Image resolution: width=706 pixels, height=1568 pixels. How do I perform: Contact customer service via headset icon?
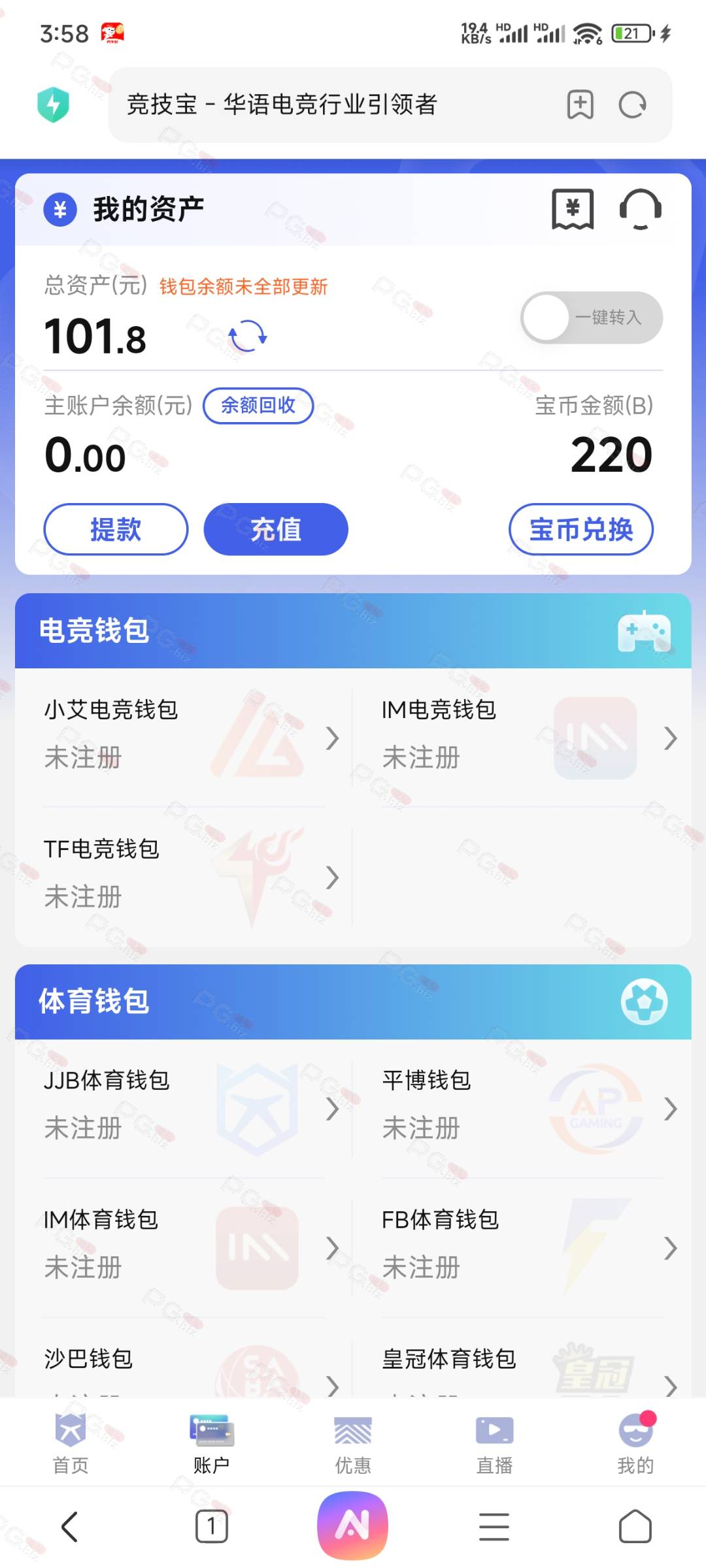point(641,210)
